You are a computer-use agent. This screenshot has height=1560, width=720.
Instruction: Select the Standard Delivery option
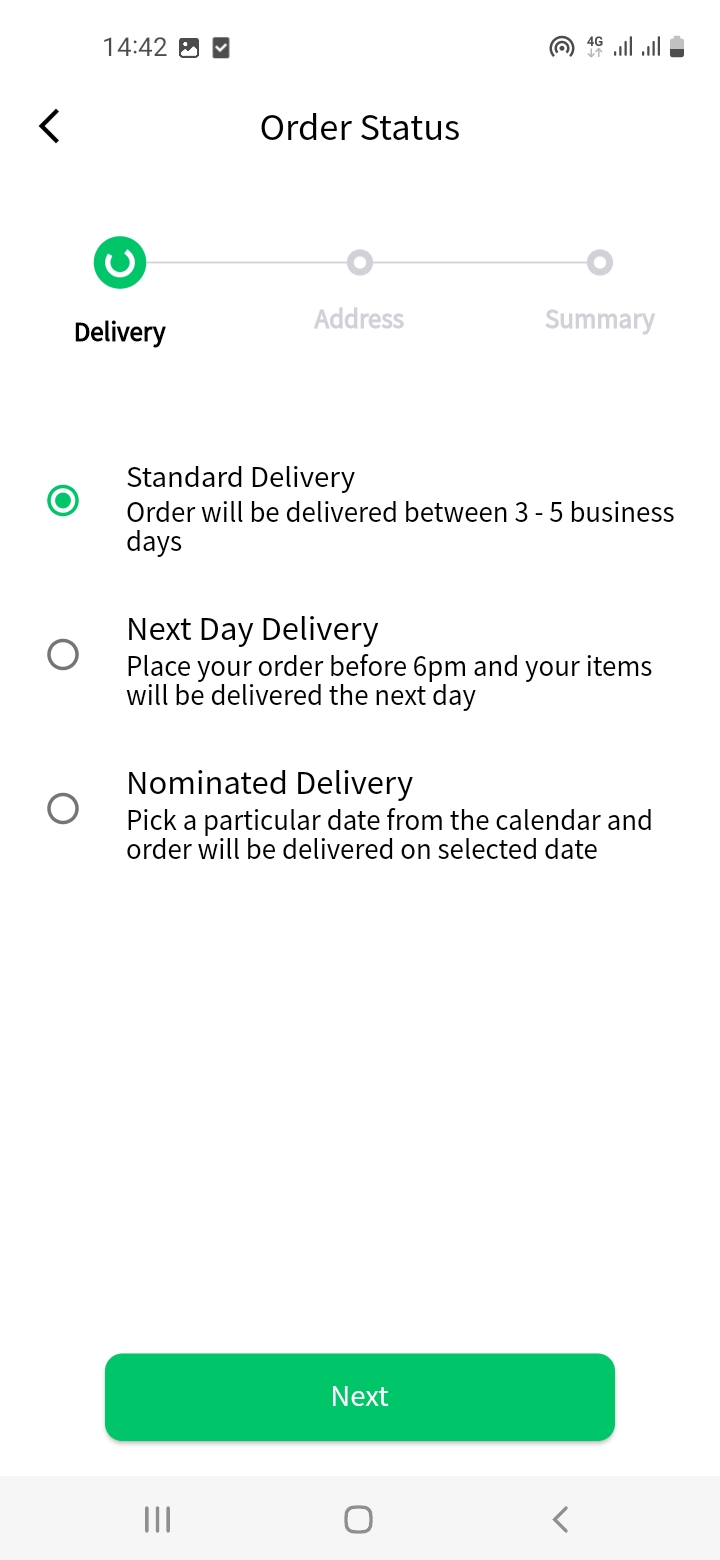(63, 500)
